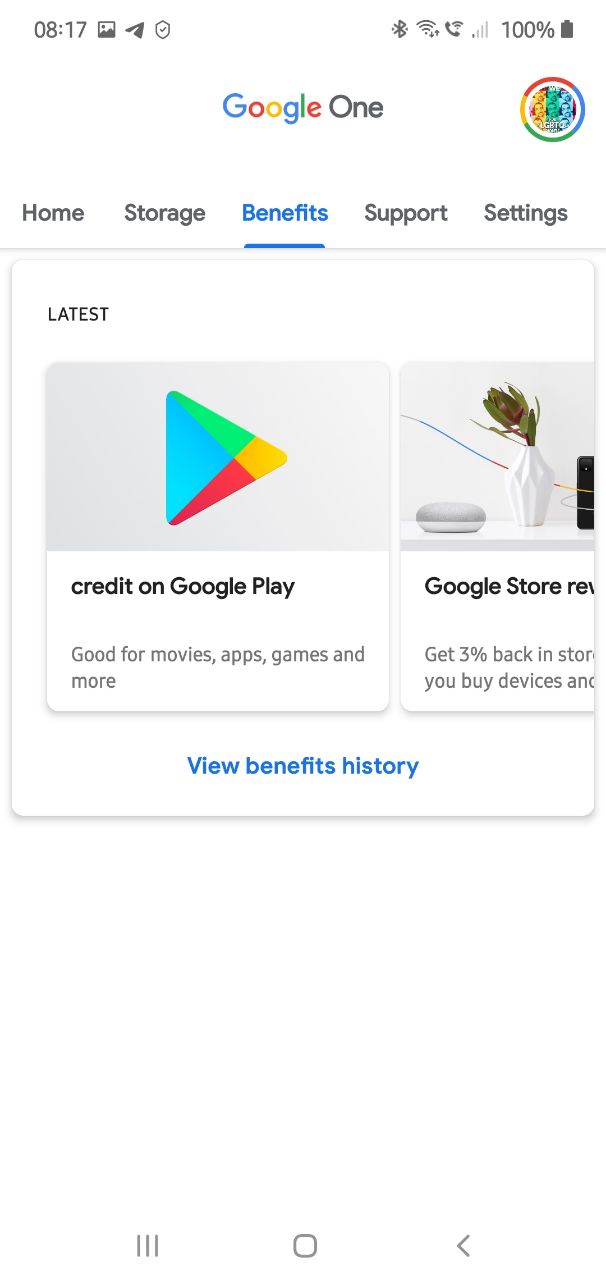Open the account profile avatar

552,109
